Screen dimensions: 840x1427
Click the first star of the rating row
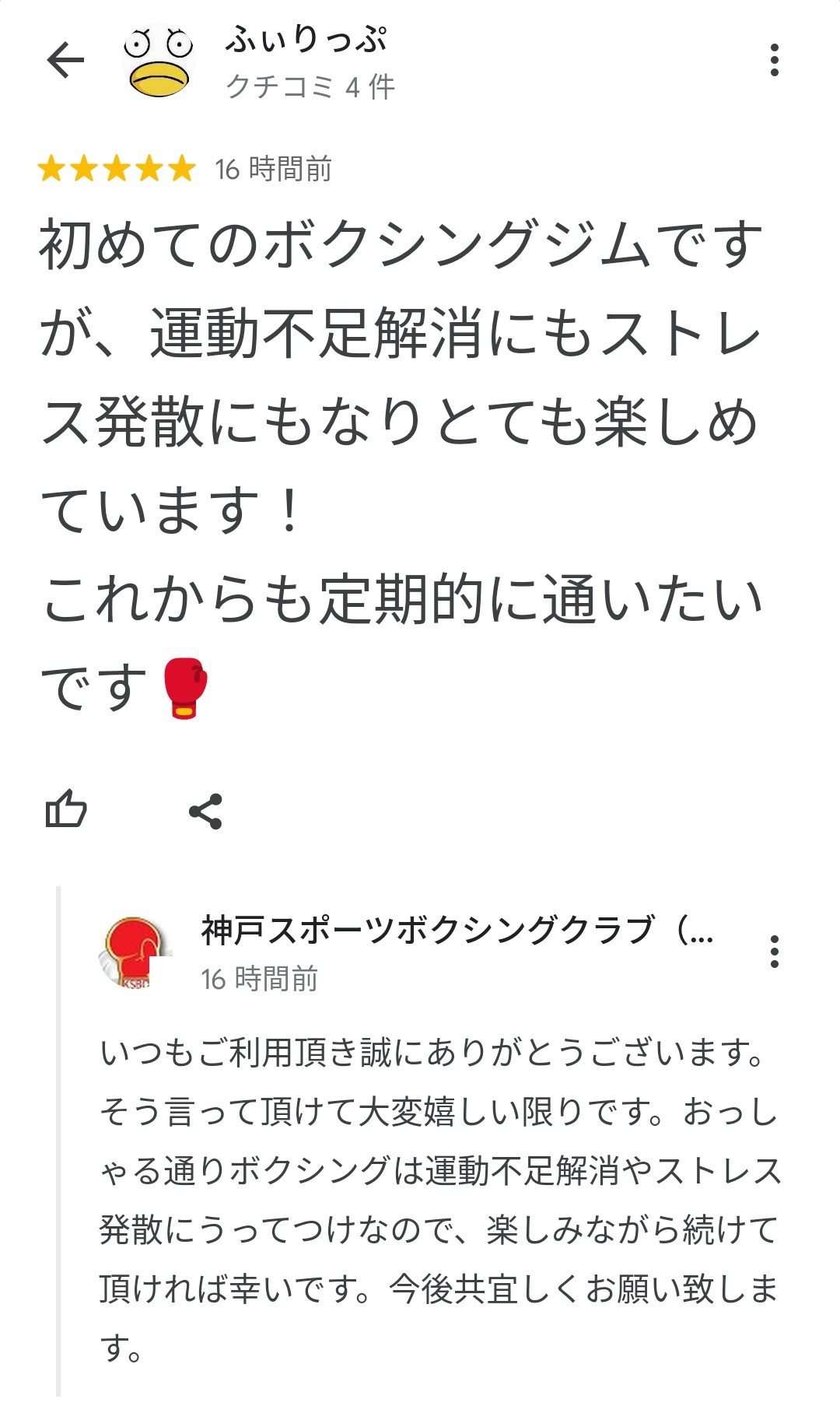point(51,165)
